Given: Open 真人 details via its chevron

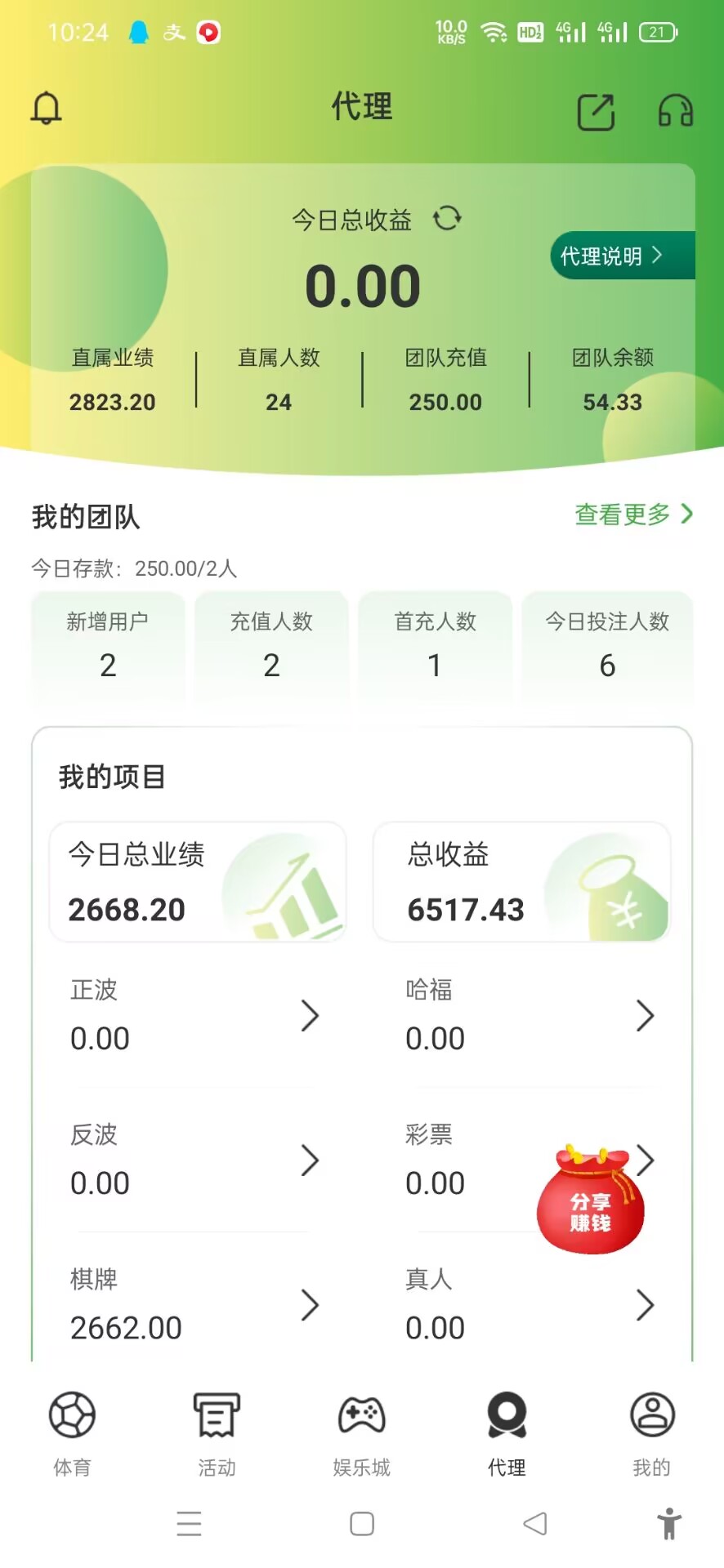Looking at the screenshot, I should (645, 1305).
